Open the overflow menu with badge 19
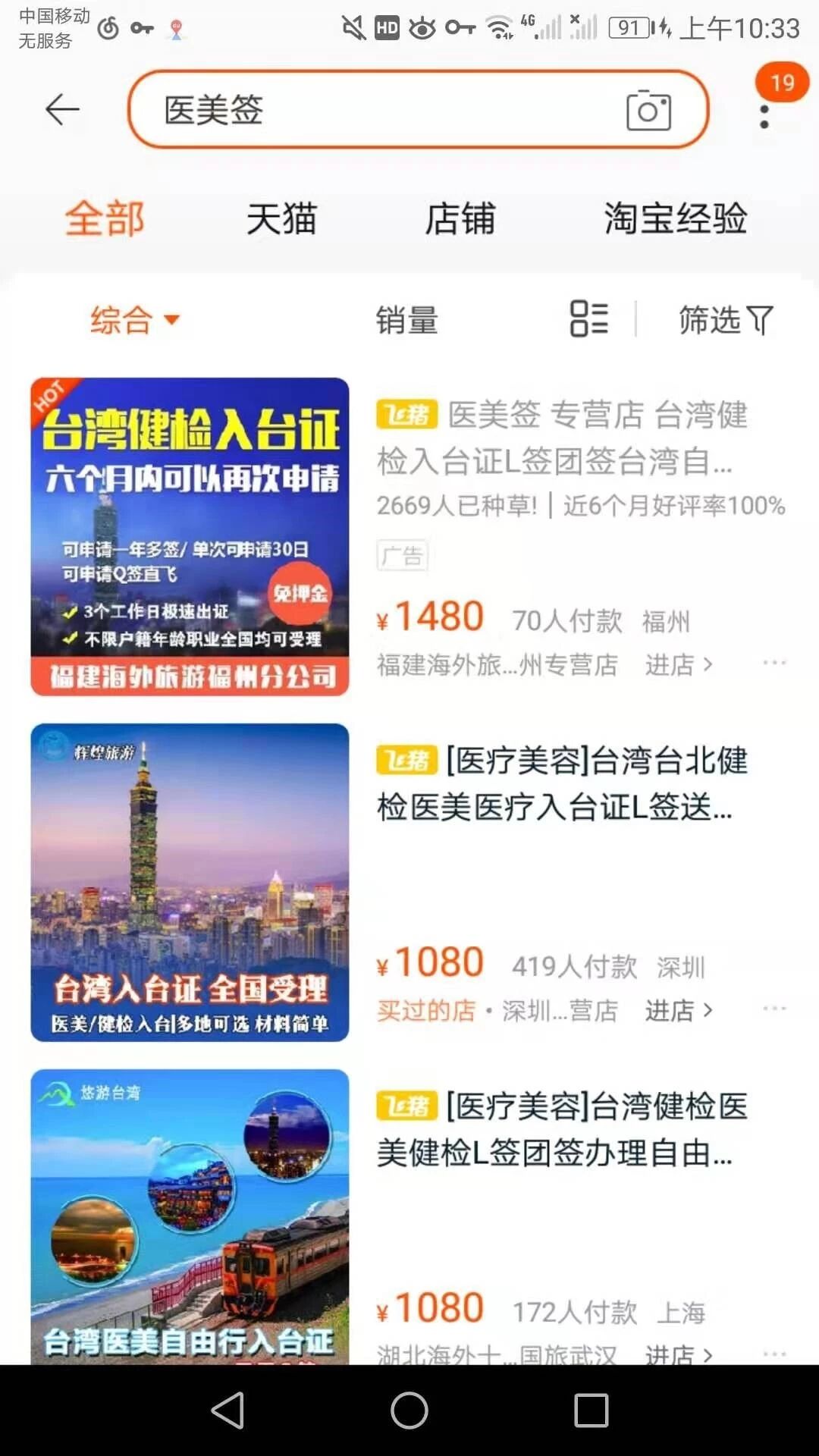 click(x=764, y=115)
